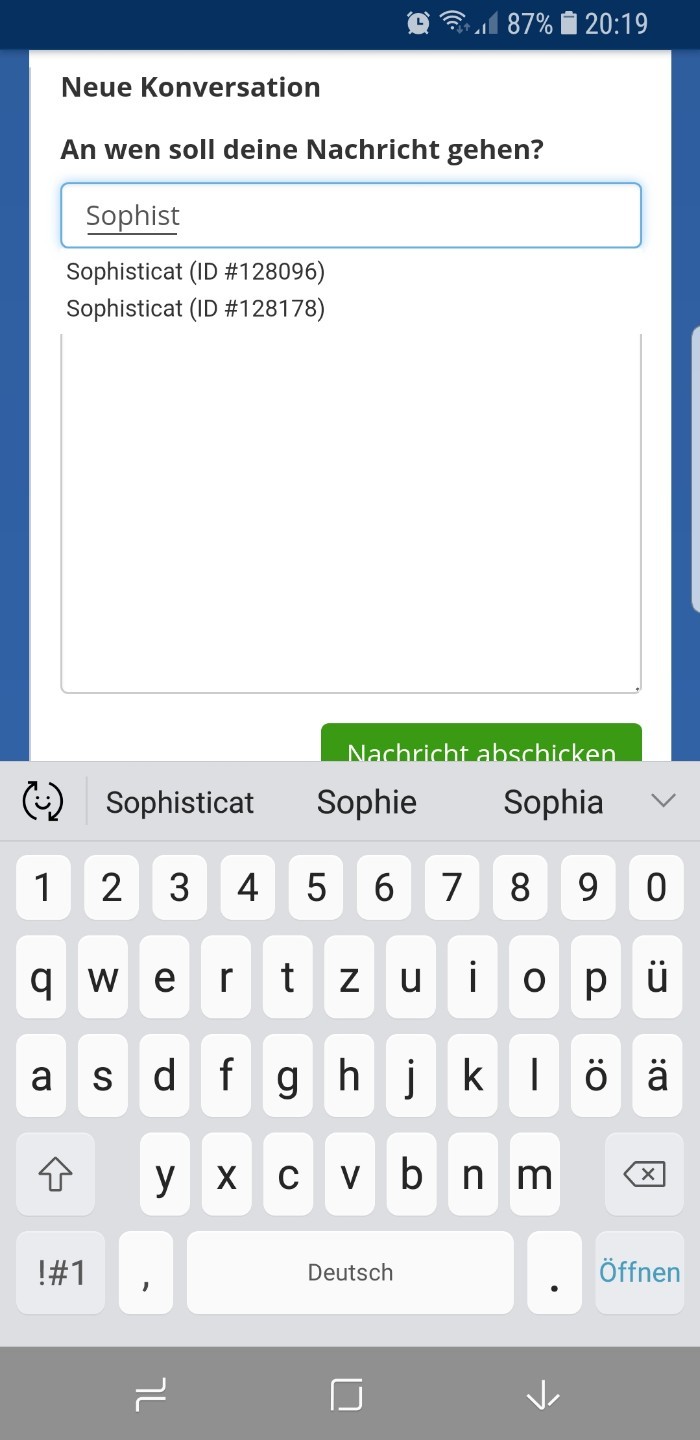
Task: Select Sophisticat with ID #128096
Action: tap(196, 271)
